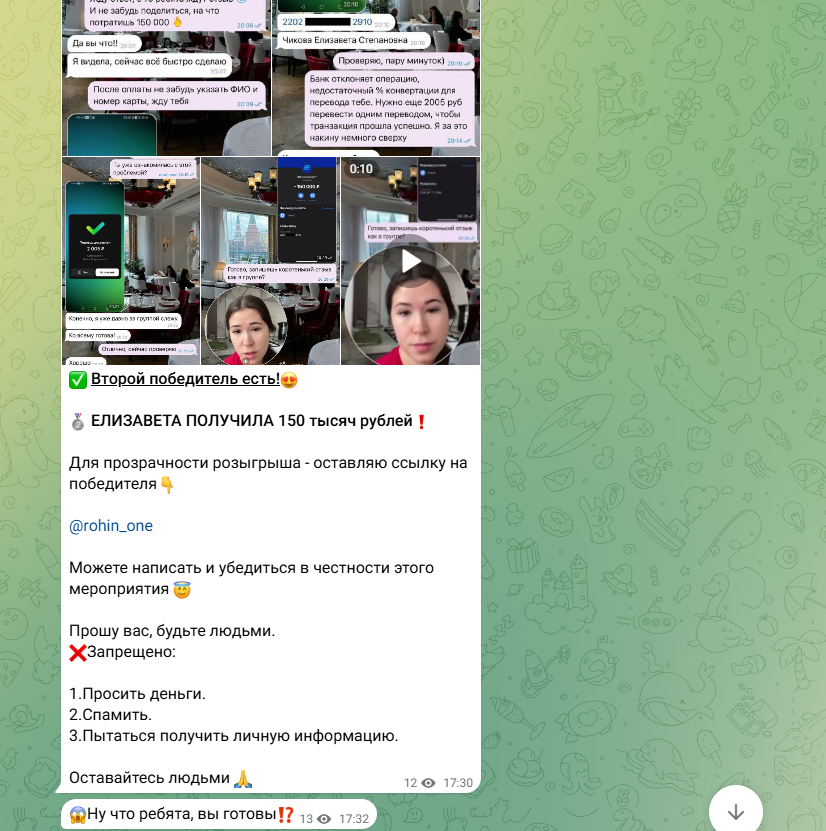Play the 0:10 video in the post

click(x=410, y=261)
